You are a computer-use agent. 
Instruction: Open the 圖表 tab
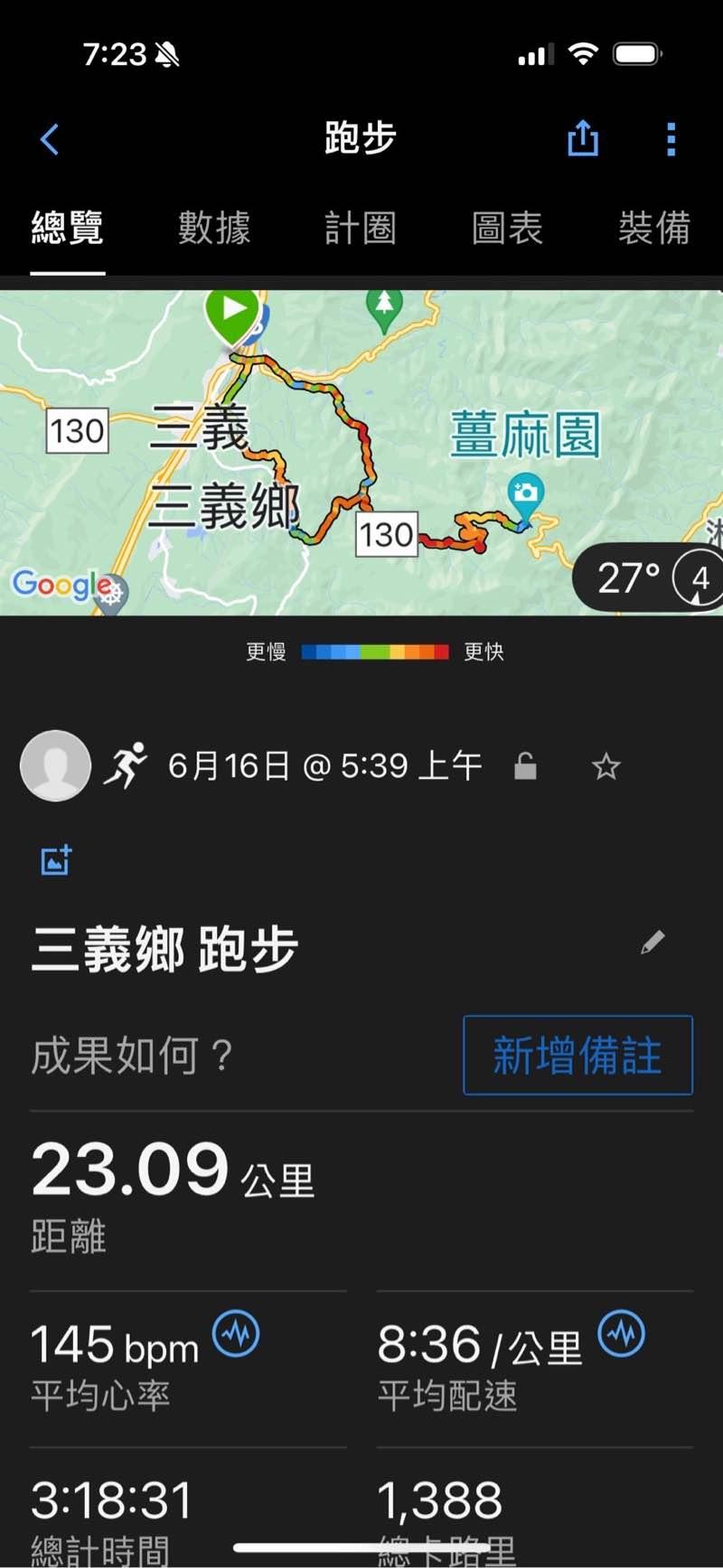[507, 228]
